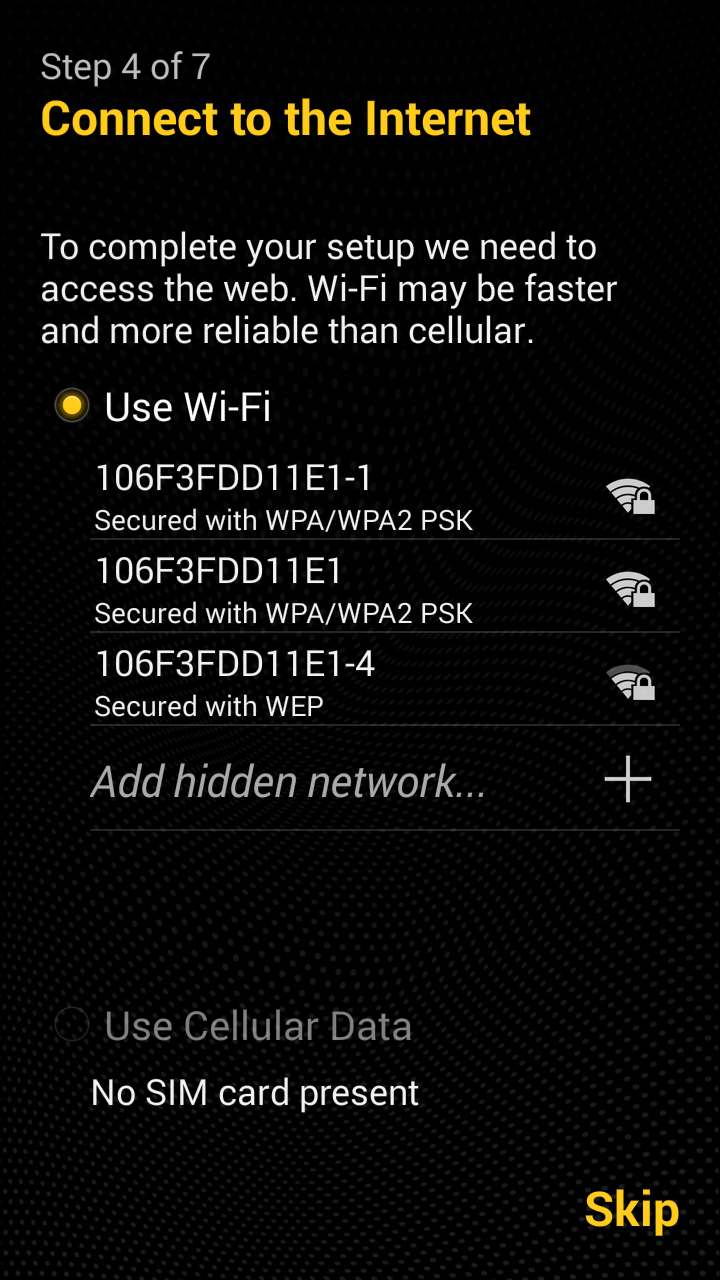Select the Use Wi-Fi radio option
This screenshot has width=720, height=1280.
pyautogui.click(x=72, y=406)
